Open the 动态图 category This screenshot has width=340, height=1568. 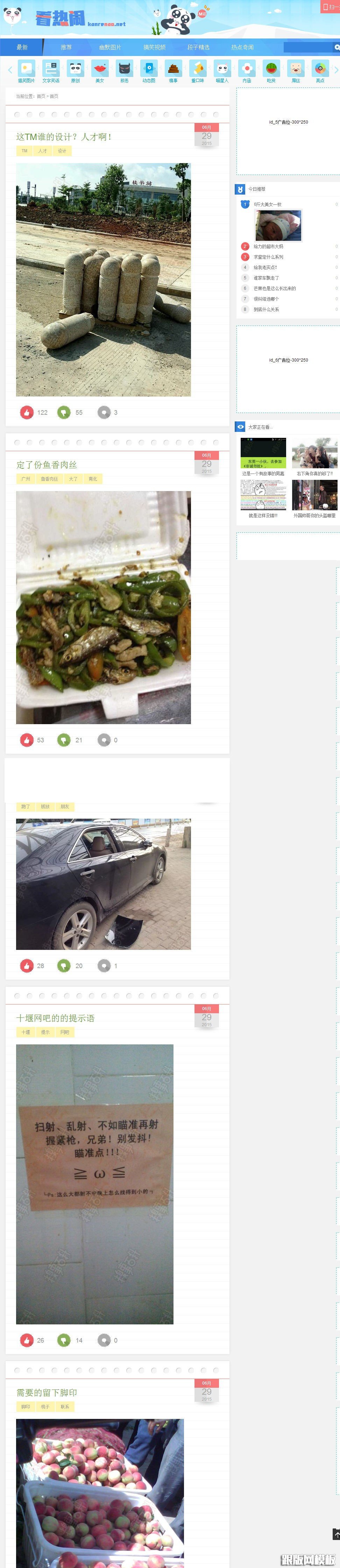coord(149,71)
